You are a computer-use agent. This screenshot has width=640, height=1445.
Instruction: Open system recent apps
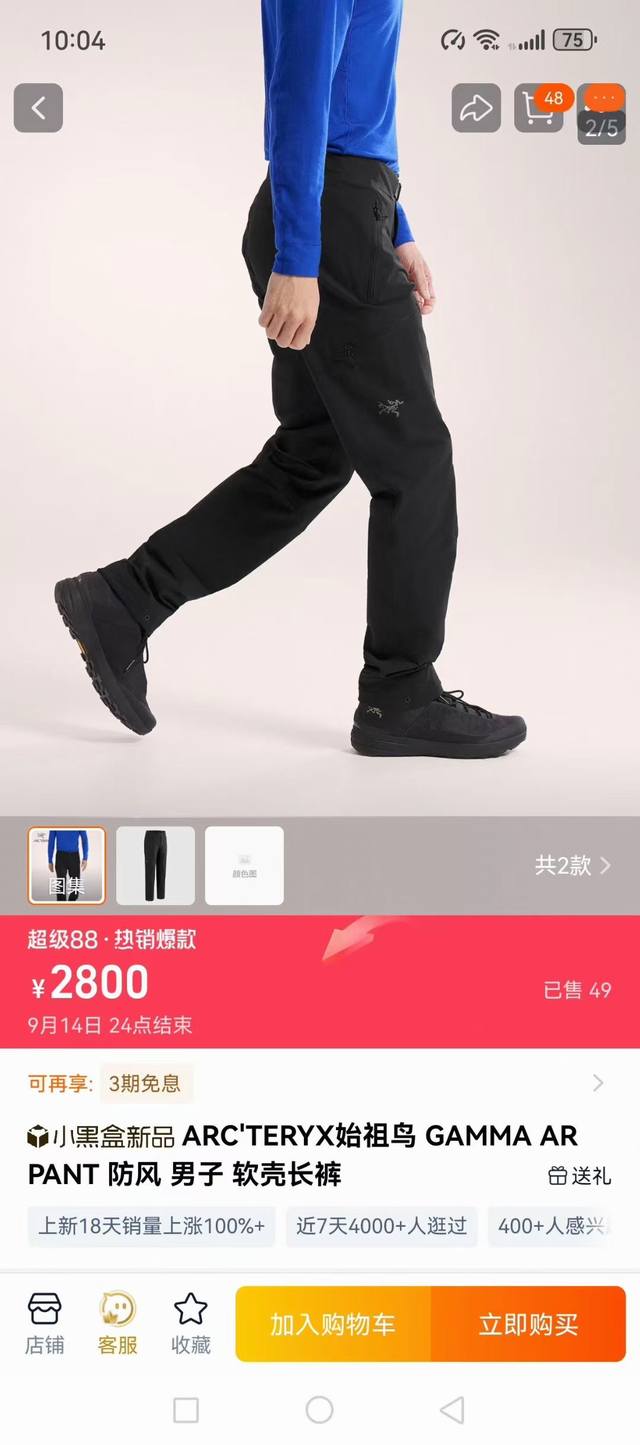[x=186, y=1410]
